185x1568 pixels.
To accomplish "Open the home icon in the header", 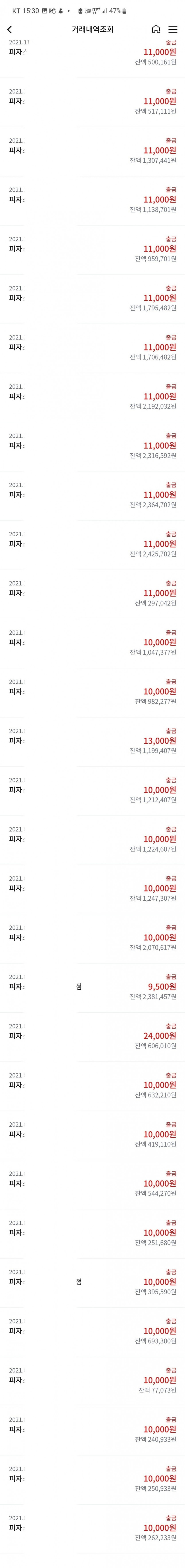I will click(x=156, y=29).
